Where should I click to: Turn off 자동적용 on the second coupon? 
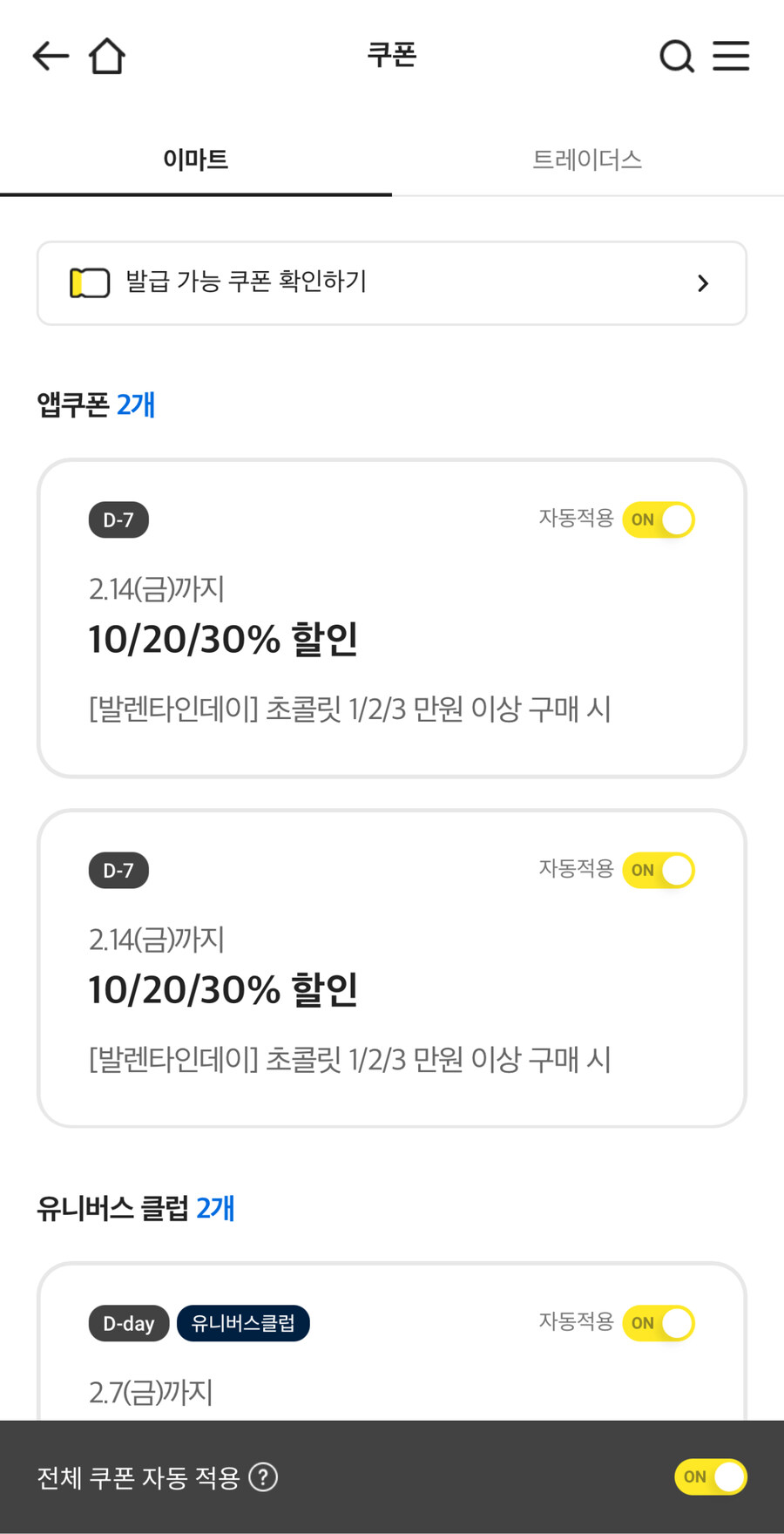point(659,870)
